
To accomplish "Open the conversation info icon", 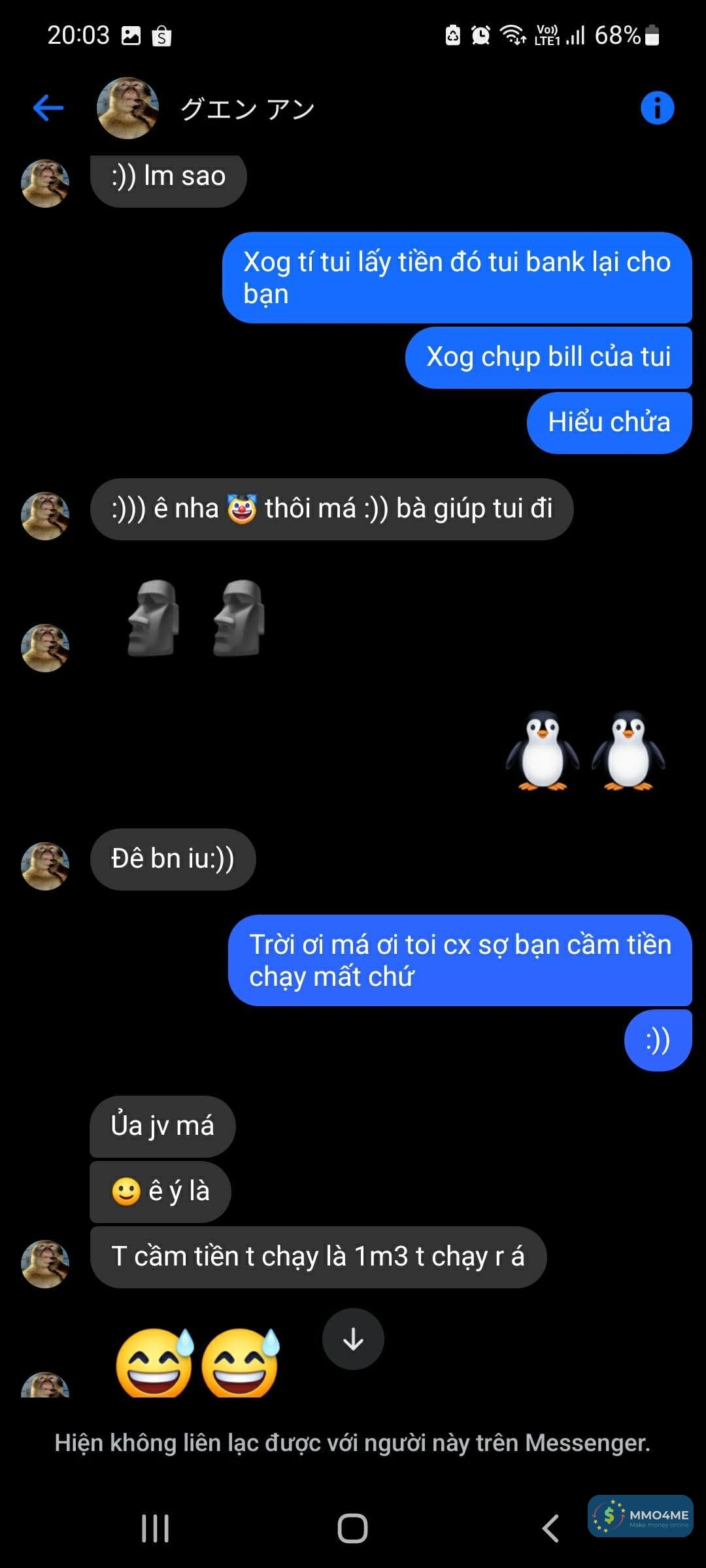I will click(x=657, y=108).
